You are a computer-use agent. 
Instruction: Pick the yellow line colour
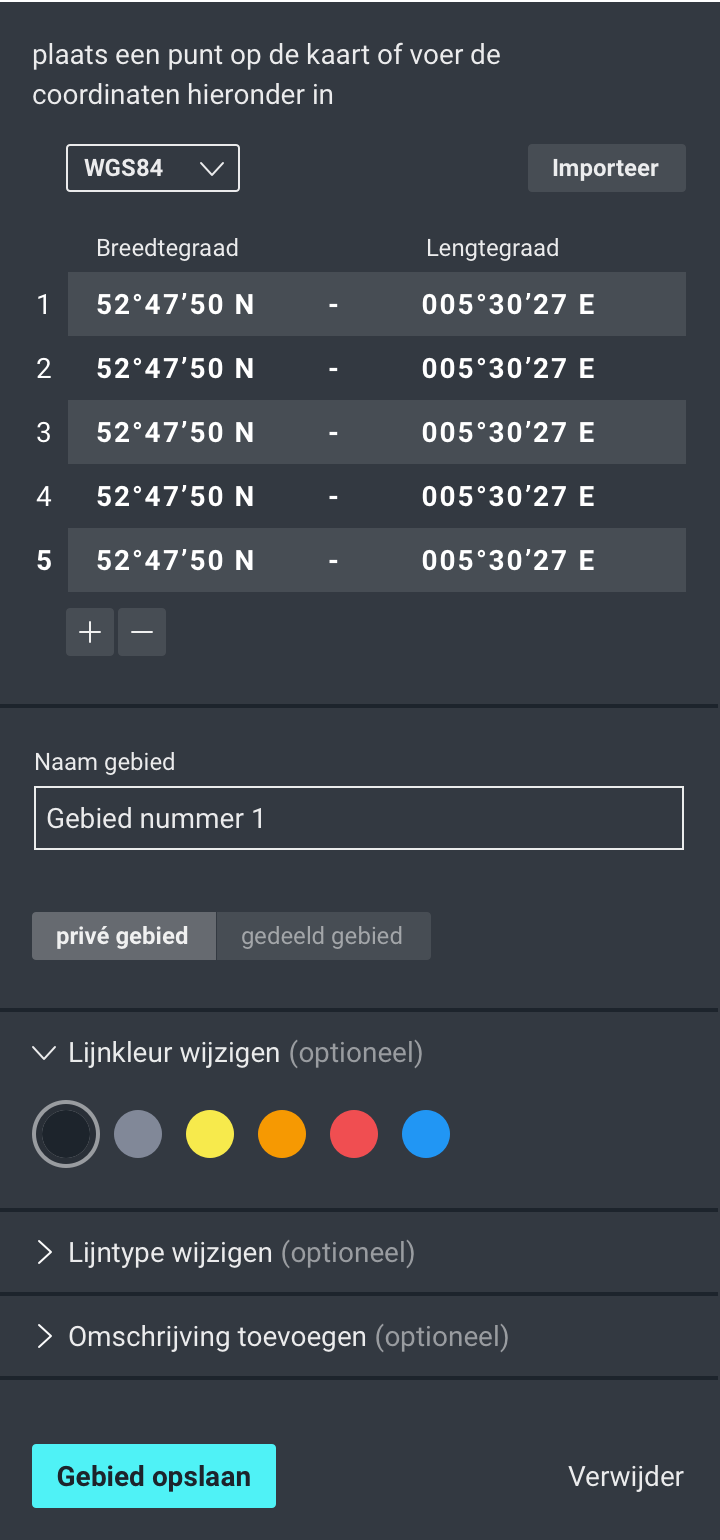210,1134
